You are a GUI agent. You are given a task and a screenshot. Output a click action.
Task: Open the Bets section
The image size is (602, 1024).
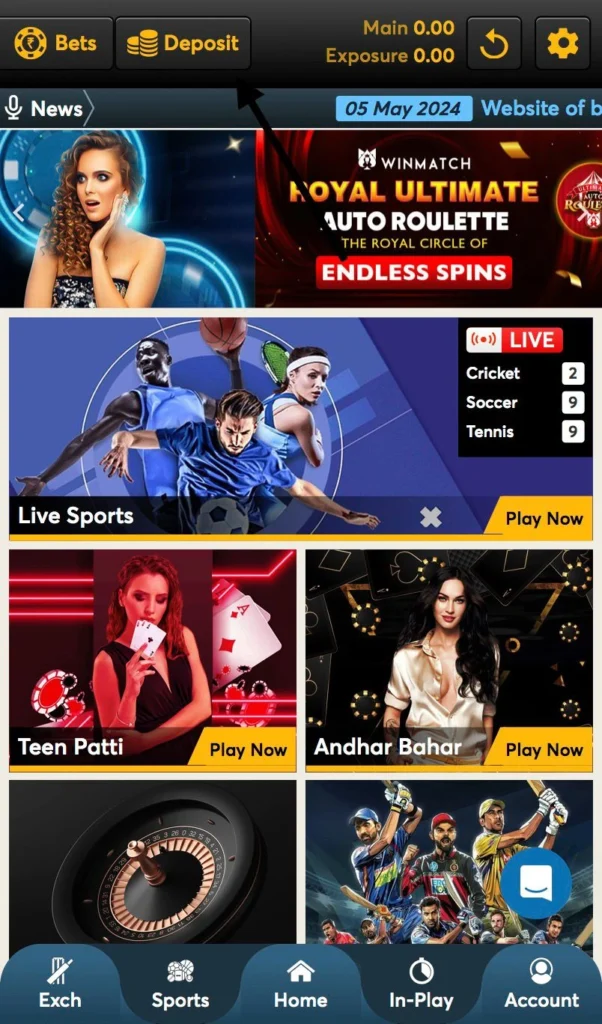(56, 43)
